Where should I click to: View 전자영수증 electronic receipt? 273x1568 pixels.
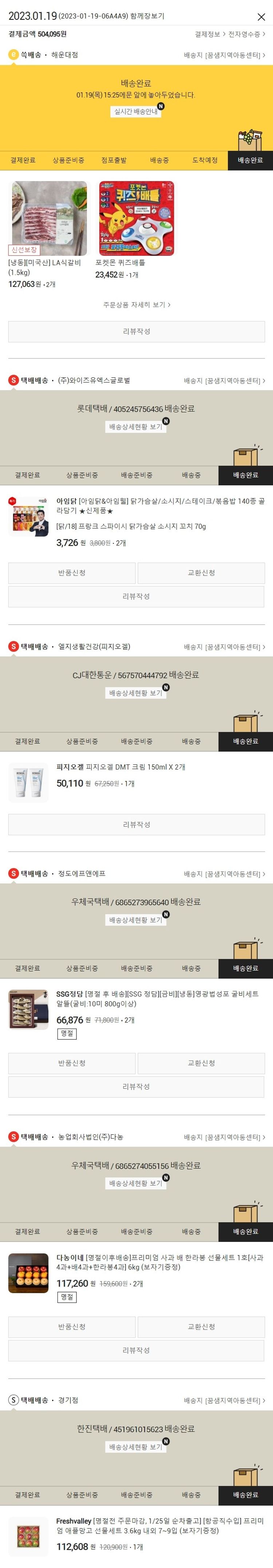click(246, 35)
